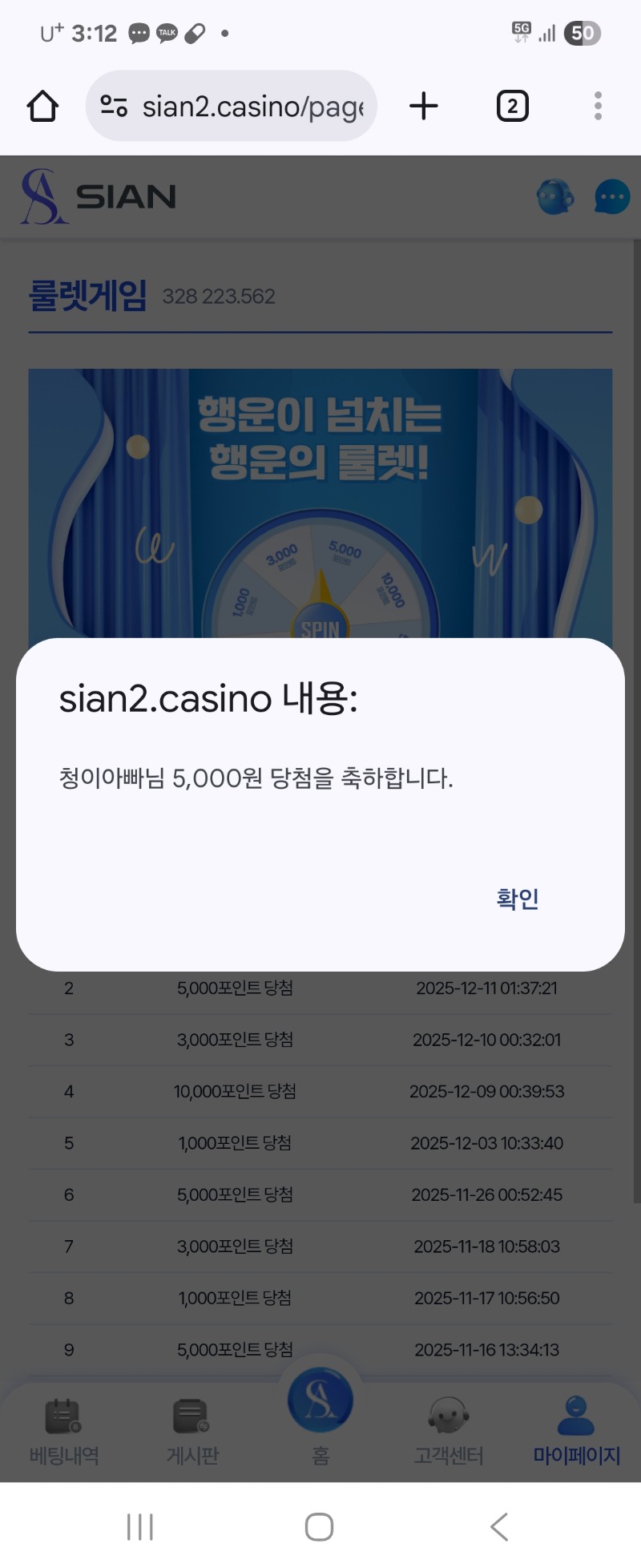Open a new browser tab
The image size is (641, 1568).
click(424, 106)
